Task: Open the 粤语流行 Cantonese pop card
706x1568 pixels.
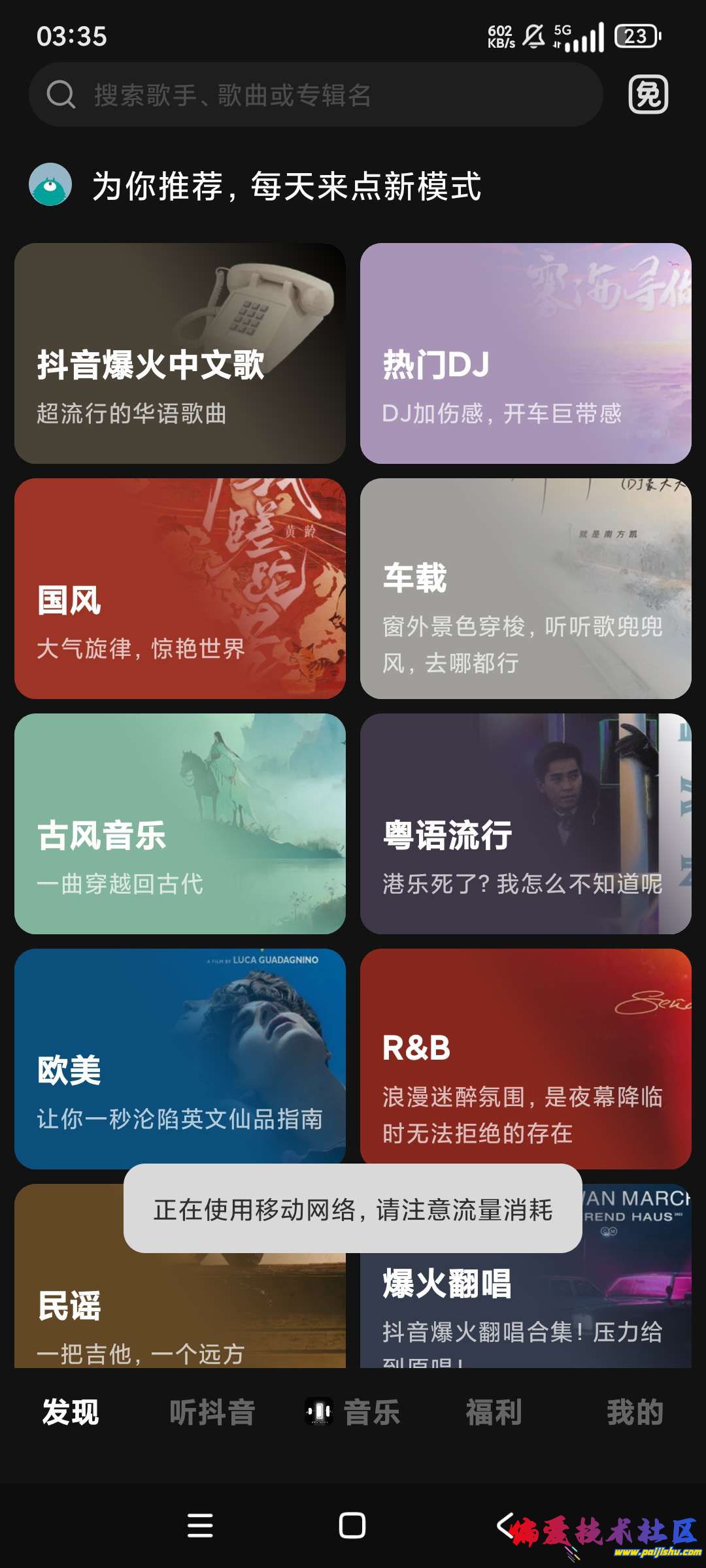Action: [x=526, y=824]
